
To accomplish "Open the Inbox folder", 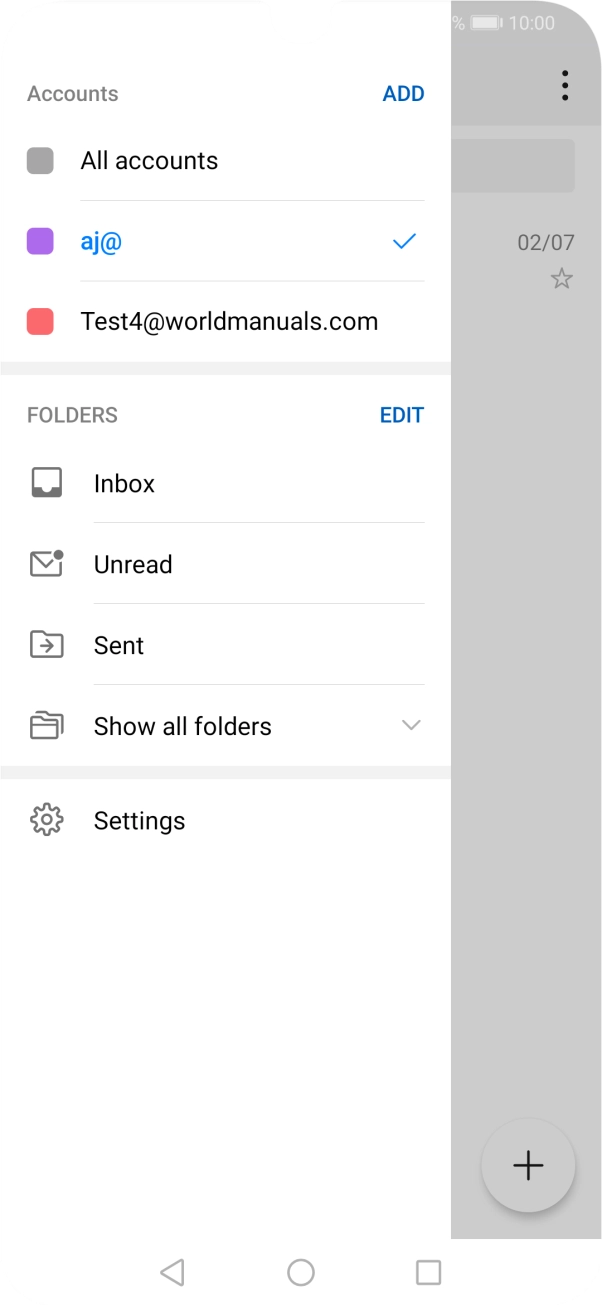I will pyautogui.click(x=125, y=484).
